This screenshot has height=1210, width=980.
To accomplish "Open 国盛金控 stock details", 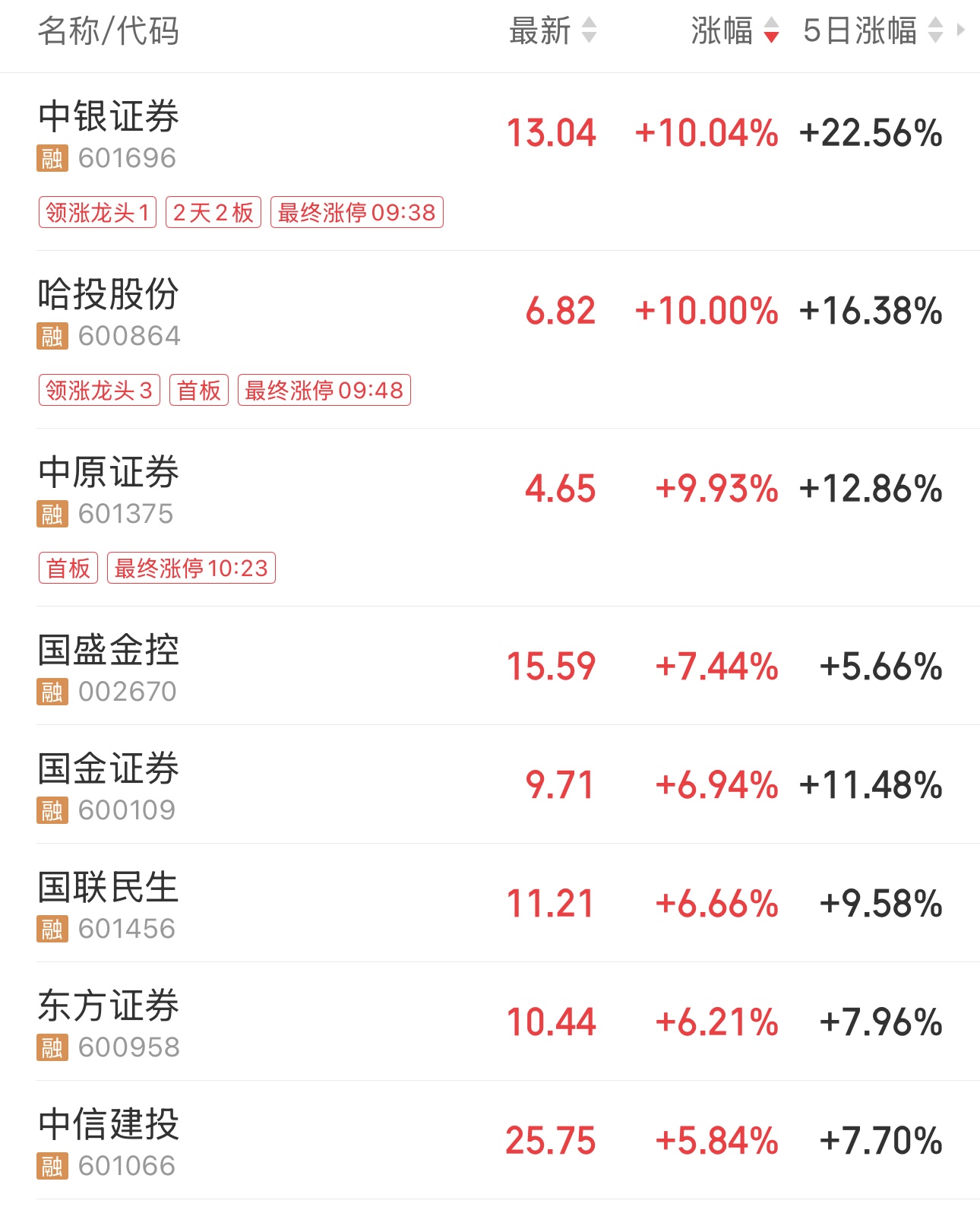I will [109, 651].
